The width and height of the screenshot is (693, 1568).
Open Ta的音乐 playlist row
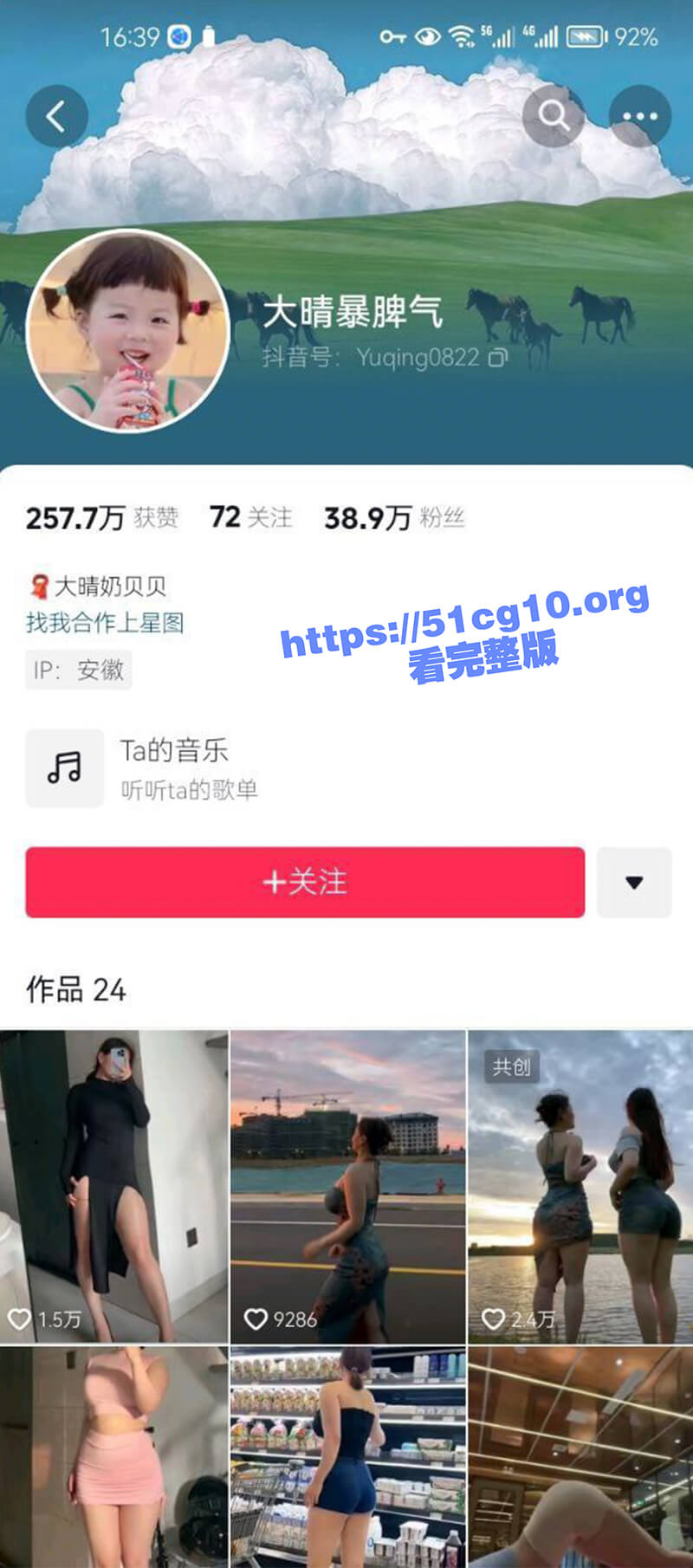click(346, 768)
